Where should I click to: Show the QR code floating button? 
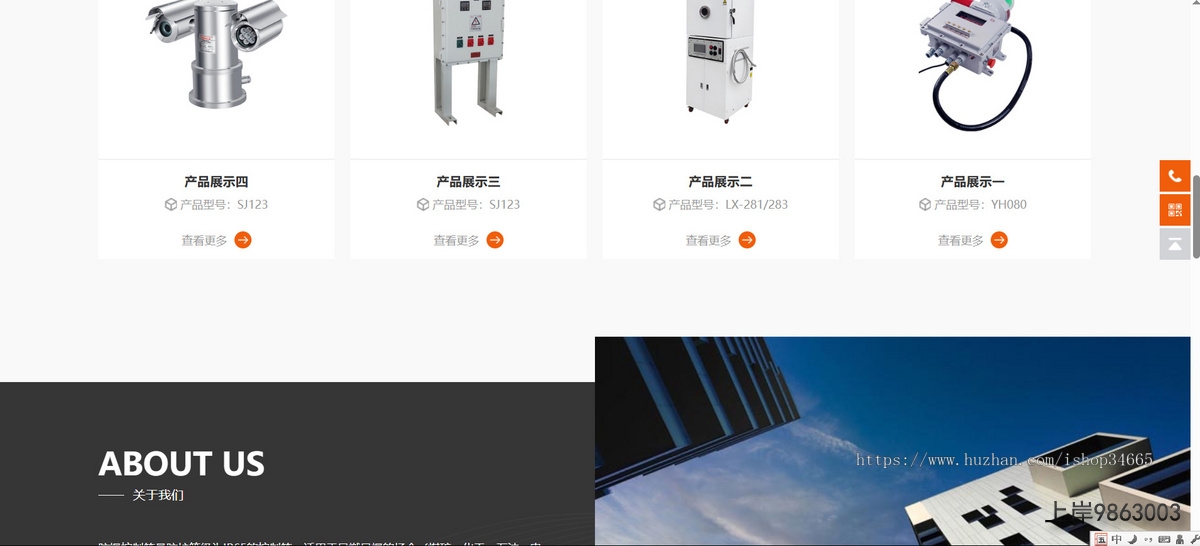tap(1175, 210)
